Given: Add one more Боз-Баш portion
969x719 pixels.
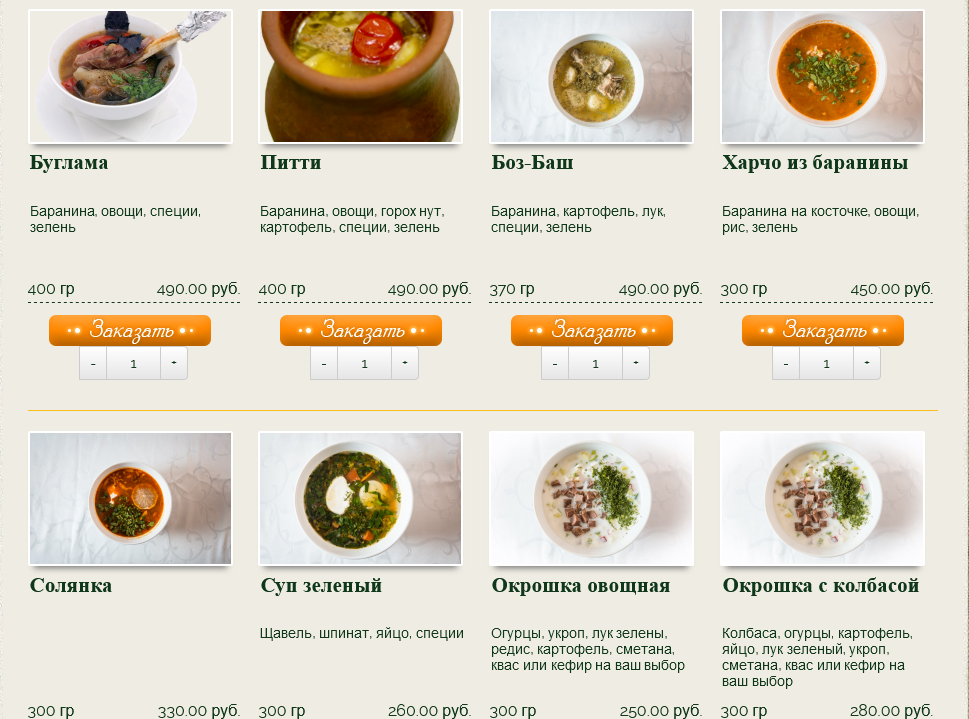Looking at the screenshot, I should pos(636,364).
